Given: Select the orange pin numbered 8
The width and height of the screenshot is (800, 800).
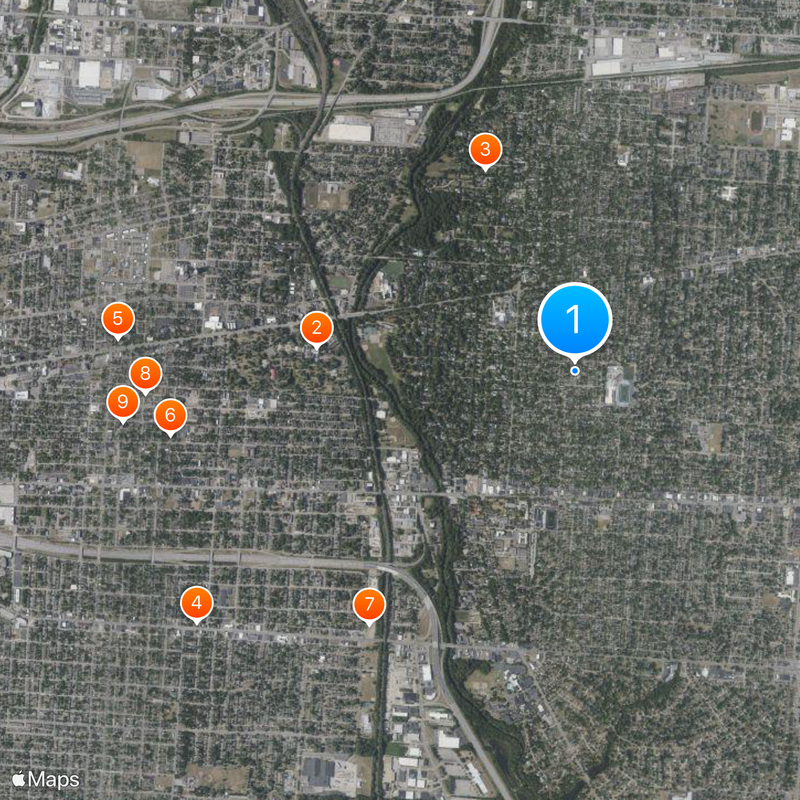Looking at the screenshot, I should [x=146, y=375].
